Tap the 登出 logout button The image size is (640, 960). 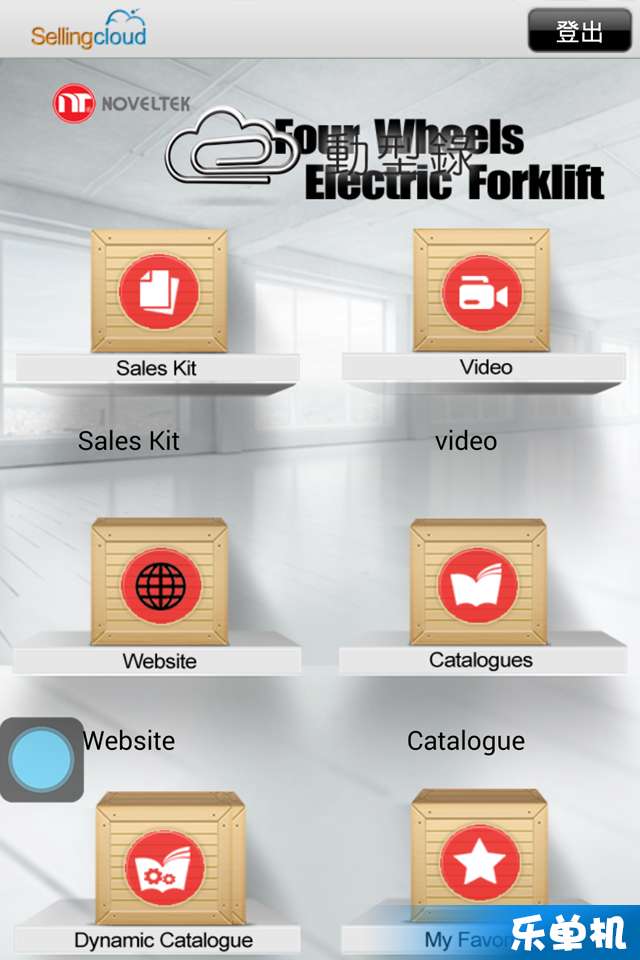pos(579,31)
